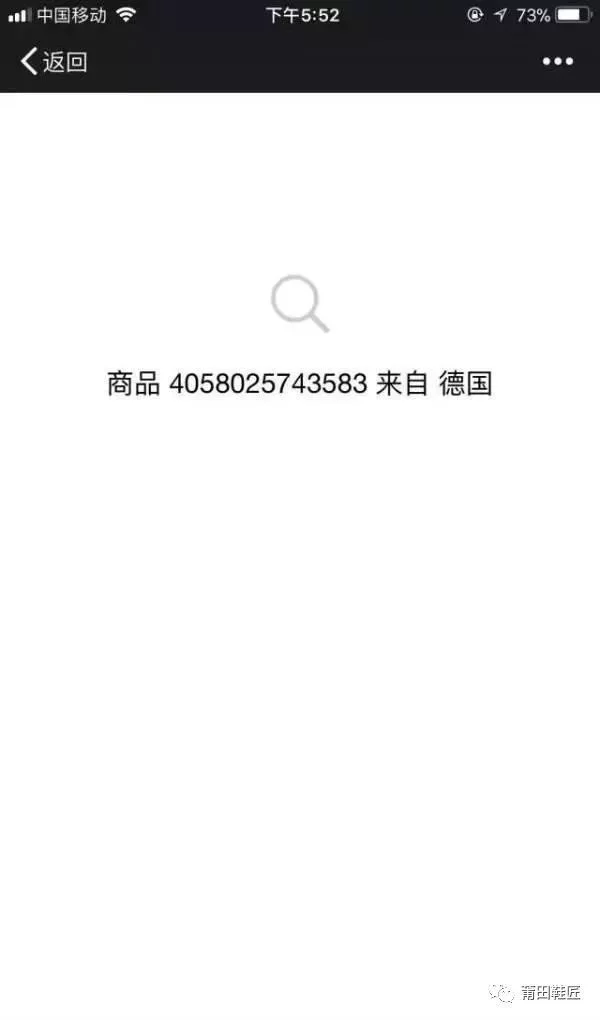Screen dimensions: 600x1020
Task: Go back with the 返回 button
Action: (x=54, y=62)
